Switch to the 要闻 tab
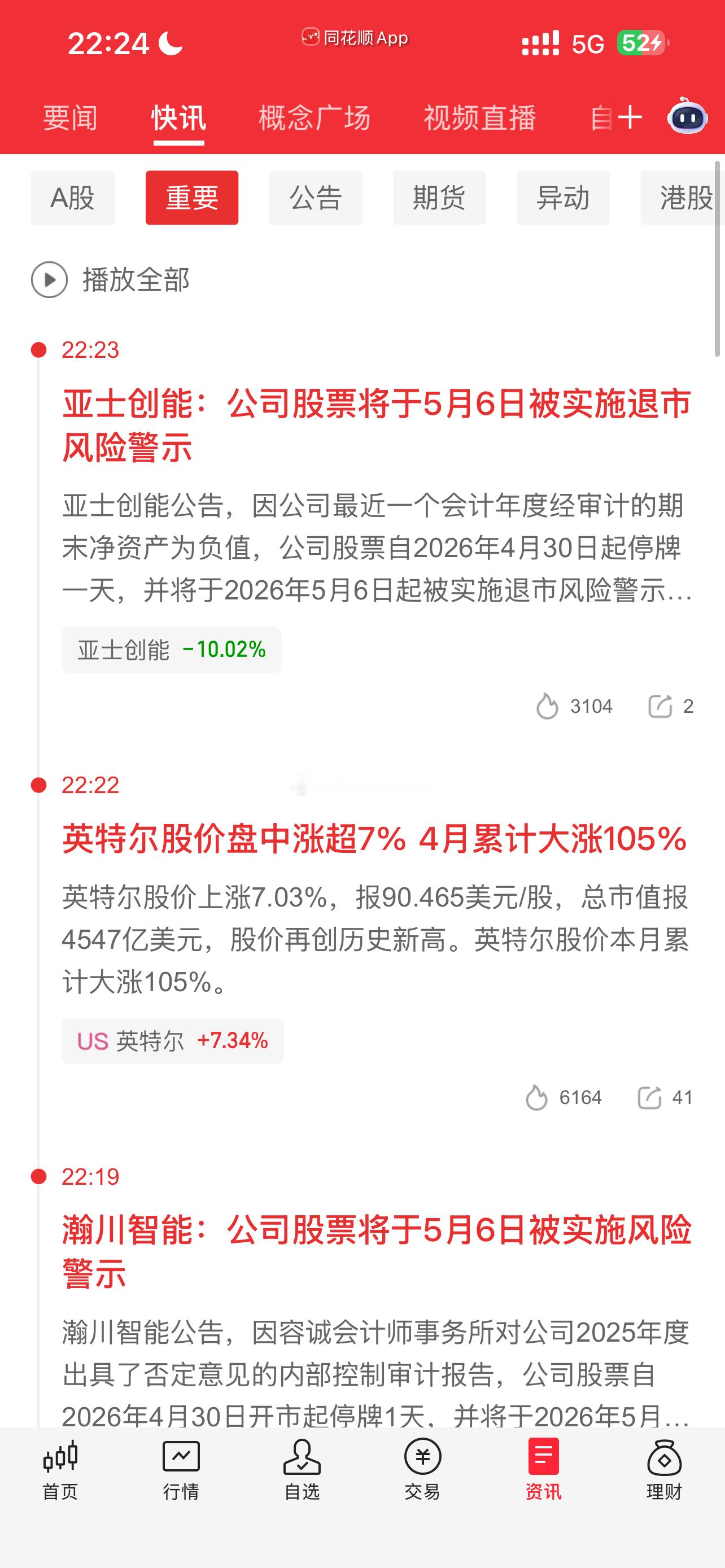The image size is (725, 1568). pyautogui.click(x=70, y=118)
